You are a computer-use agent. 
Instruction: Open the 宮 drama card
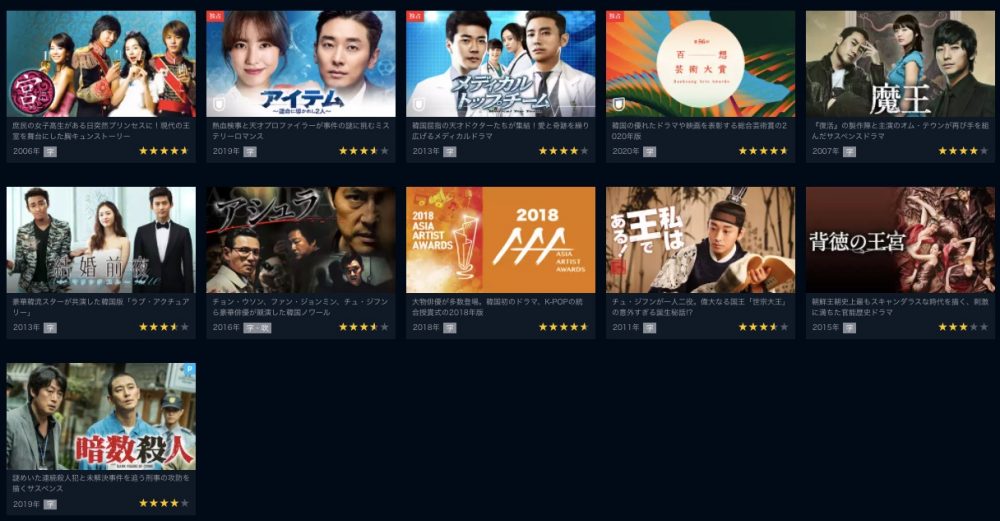coord(100,64)
